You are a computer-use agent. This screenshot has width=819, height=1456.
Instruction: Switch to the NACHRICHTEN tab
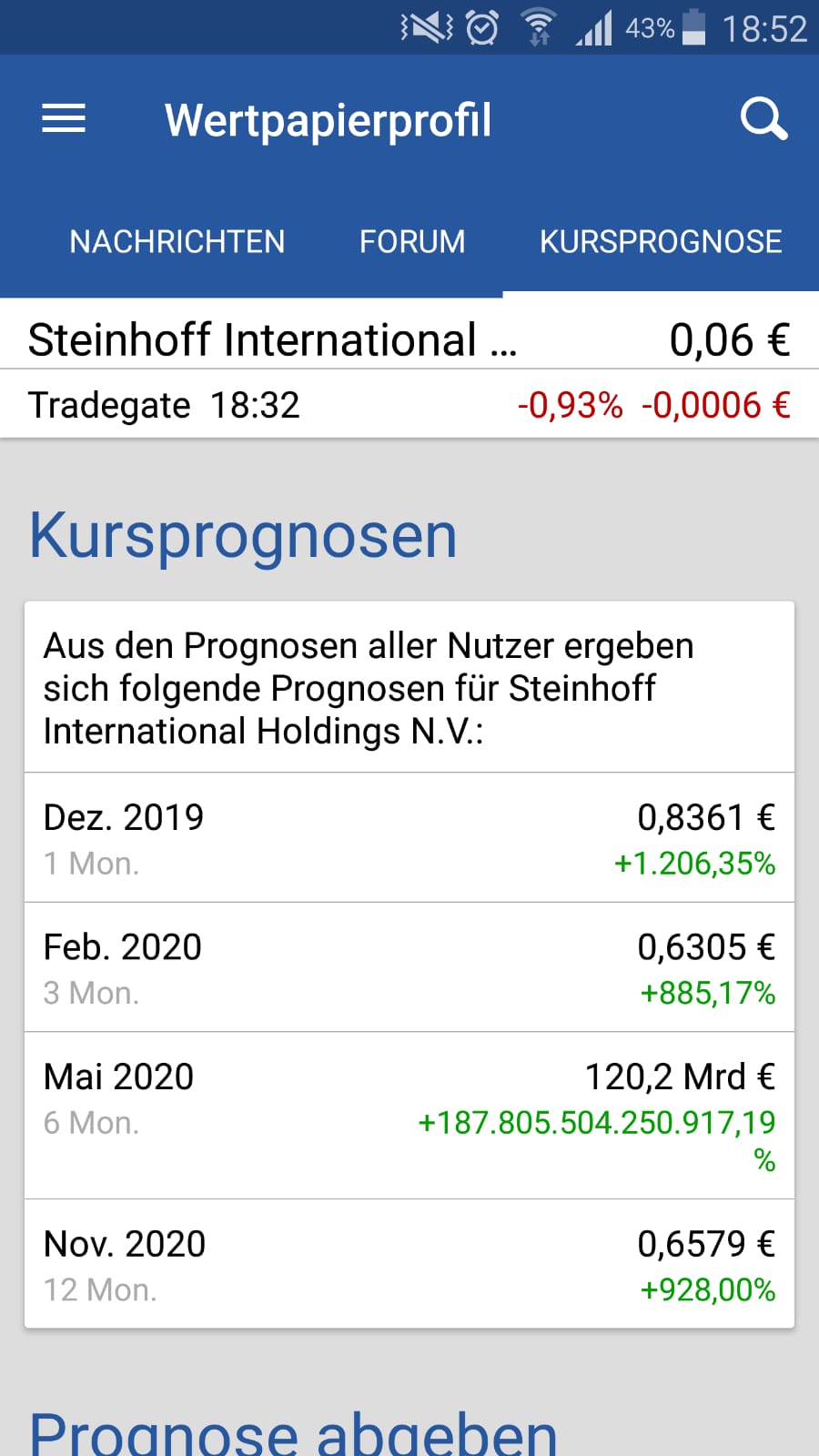[177, 241]
